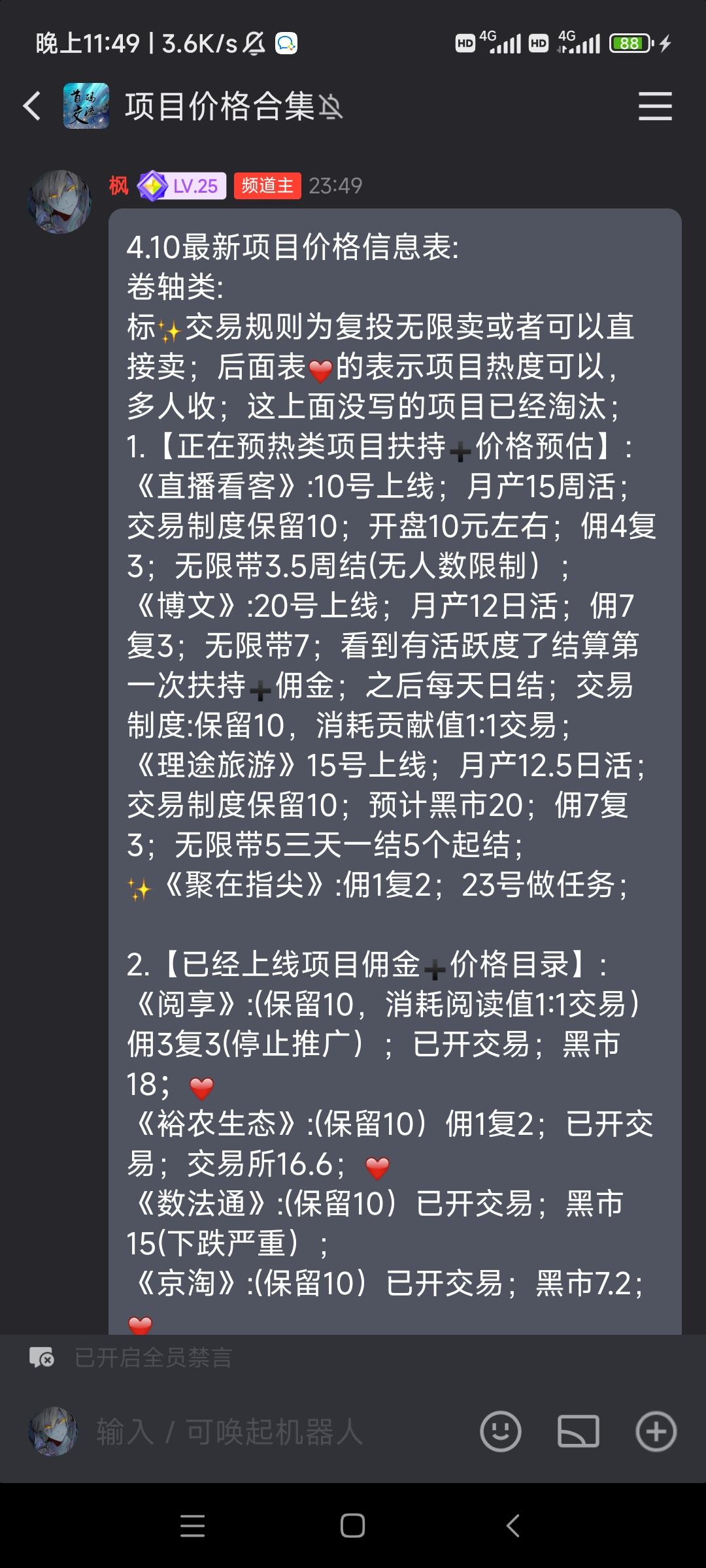Tap the username 枫

119,186
